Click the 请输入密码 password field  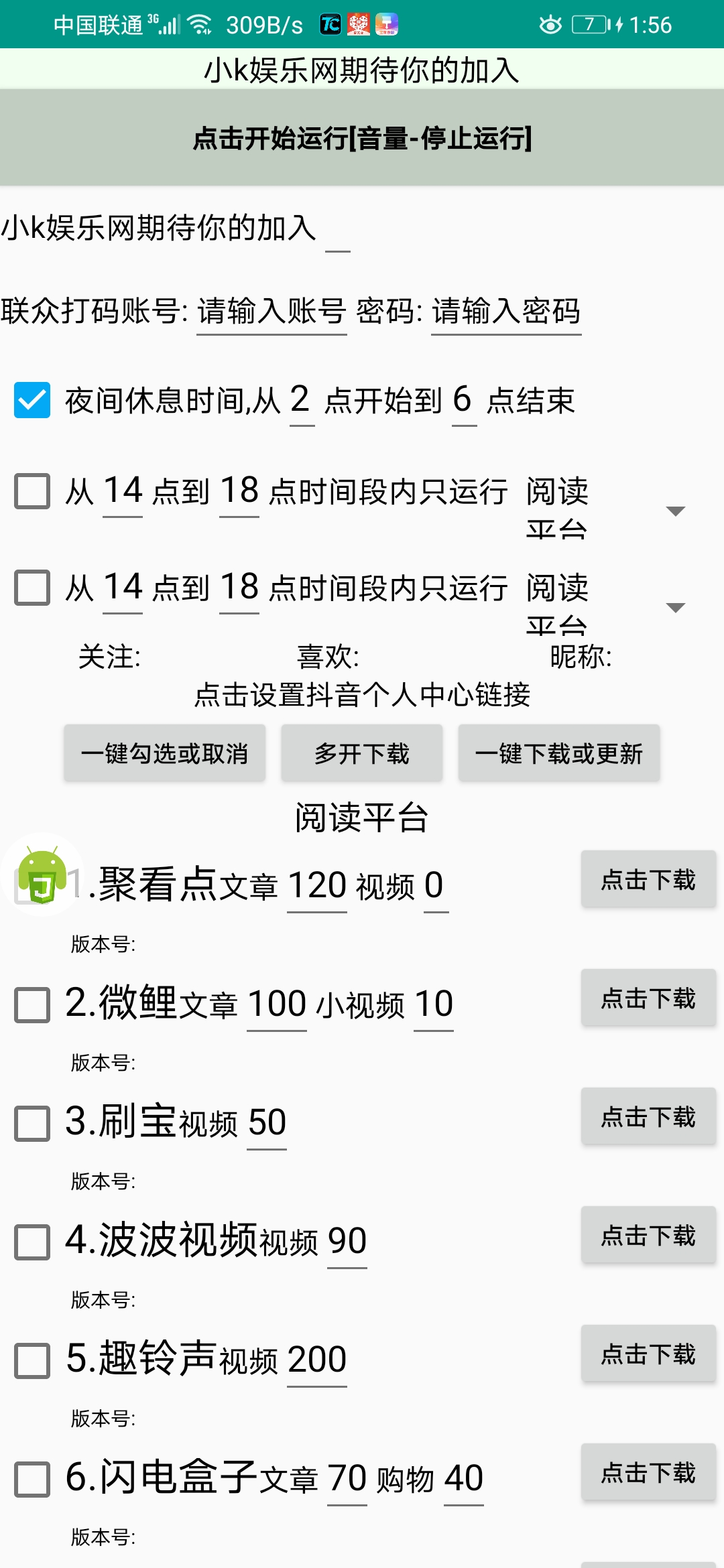[507, 310]
